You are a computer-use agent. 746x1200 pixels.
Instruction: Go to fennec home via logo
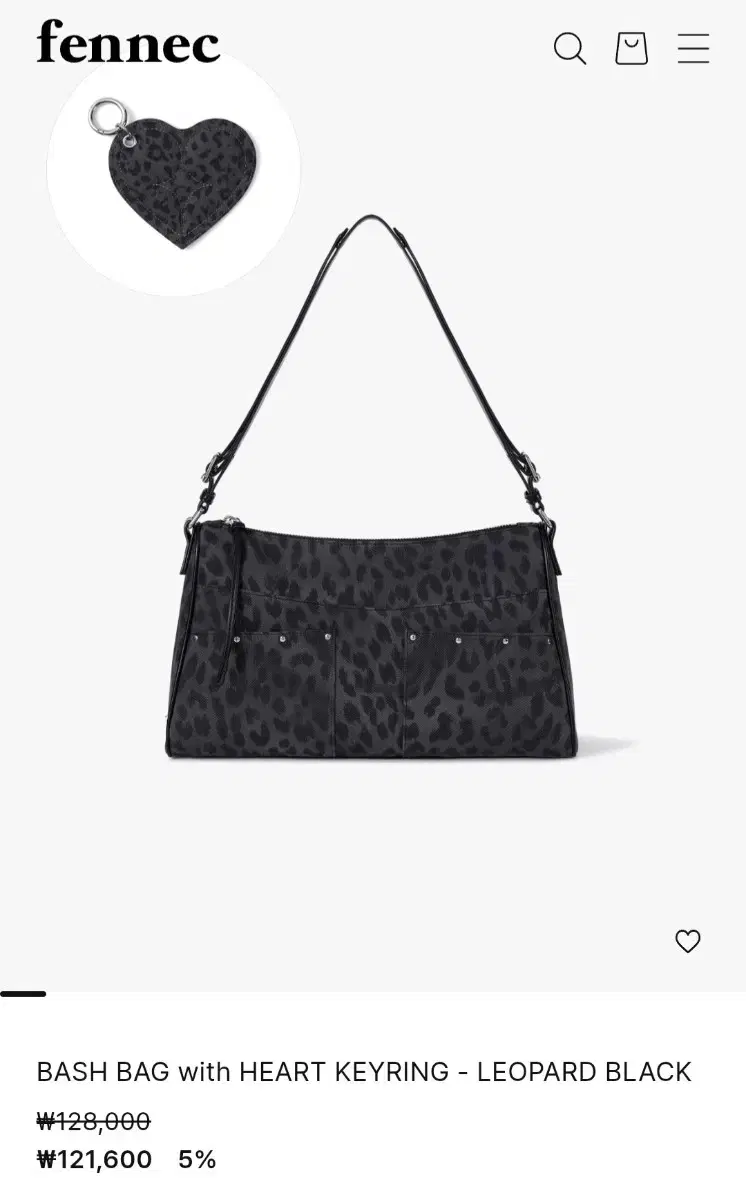point(128,42)
